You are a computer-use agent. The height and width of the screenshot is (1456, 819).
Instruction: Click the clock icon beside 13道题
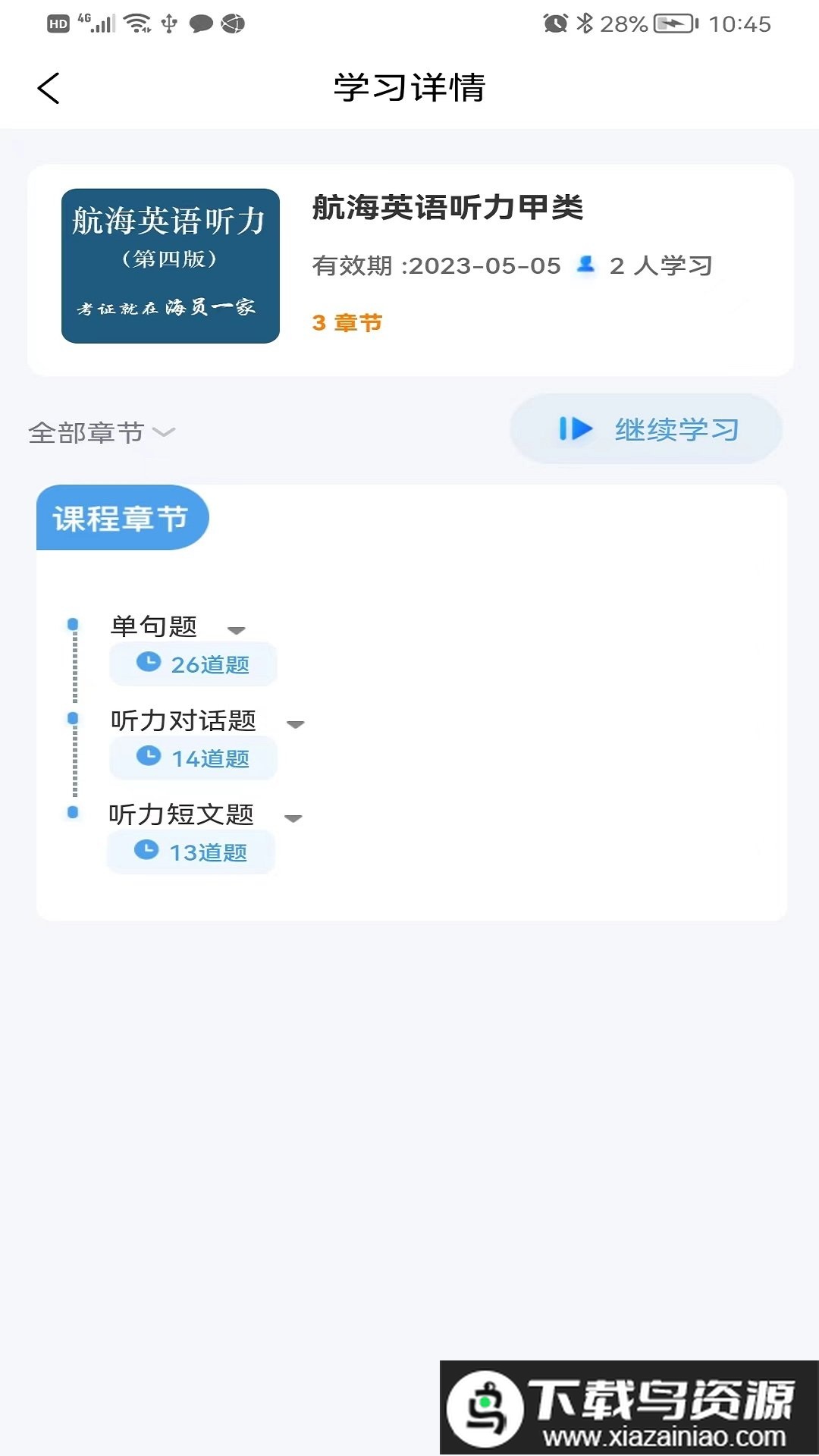(146, 851)
